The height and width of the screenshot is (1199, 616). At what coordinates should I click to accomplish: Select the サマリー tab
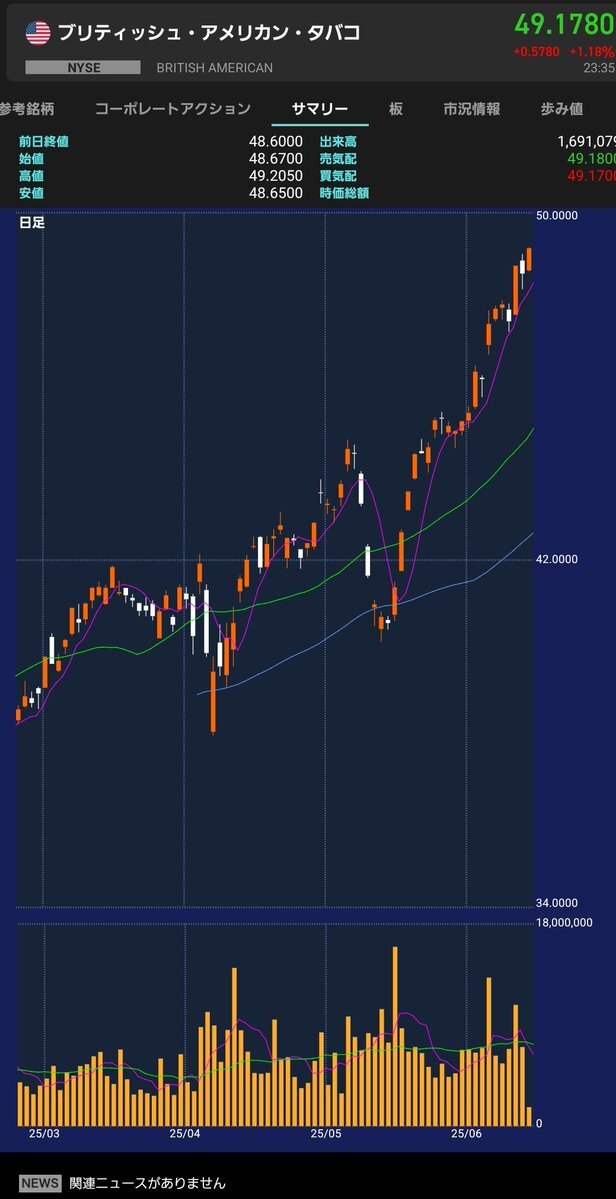319,109
